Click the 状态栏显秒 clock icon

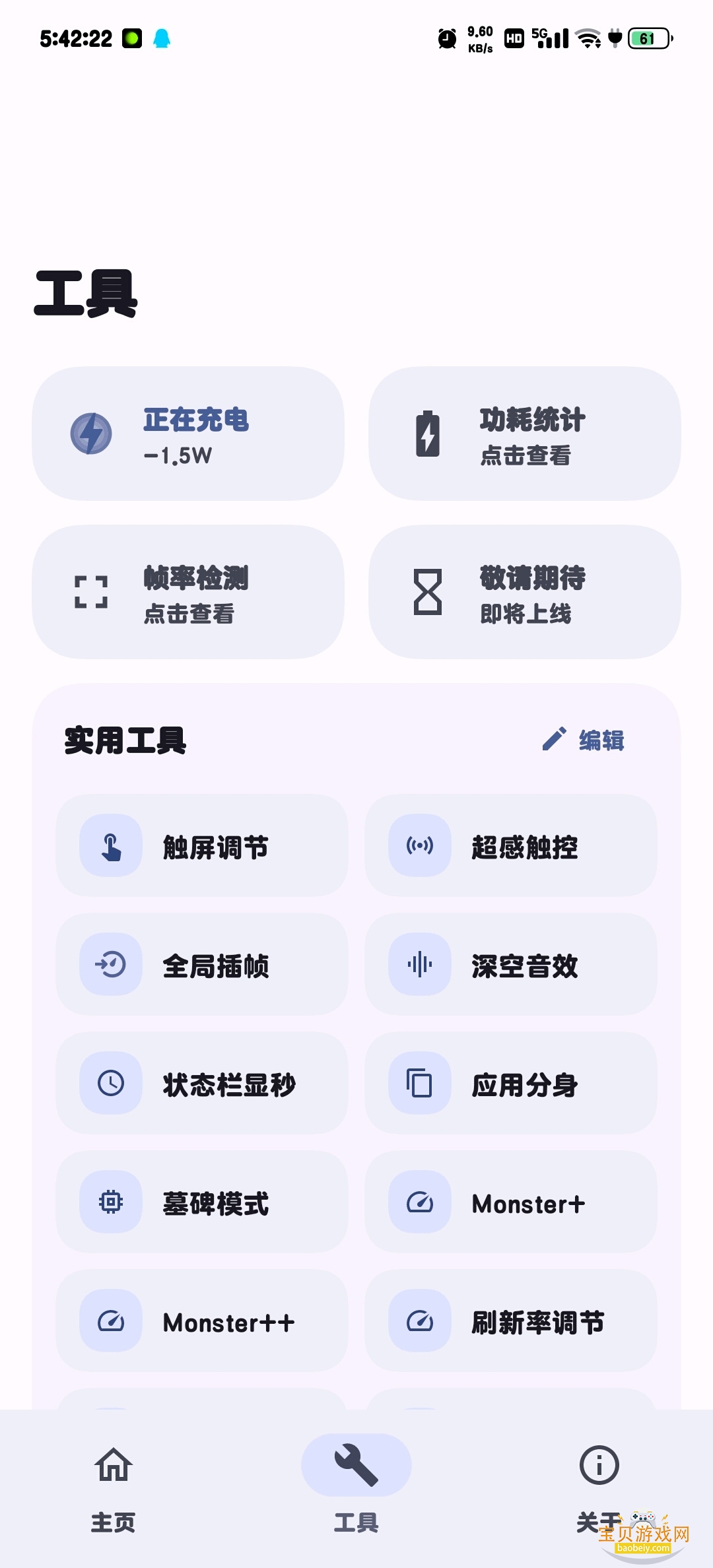click(112, 1084)
